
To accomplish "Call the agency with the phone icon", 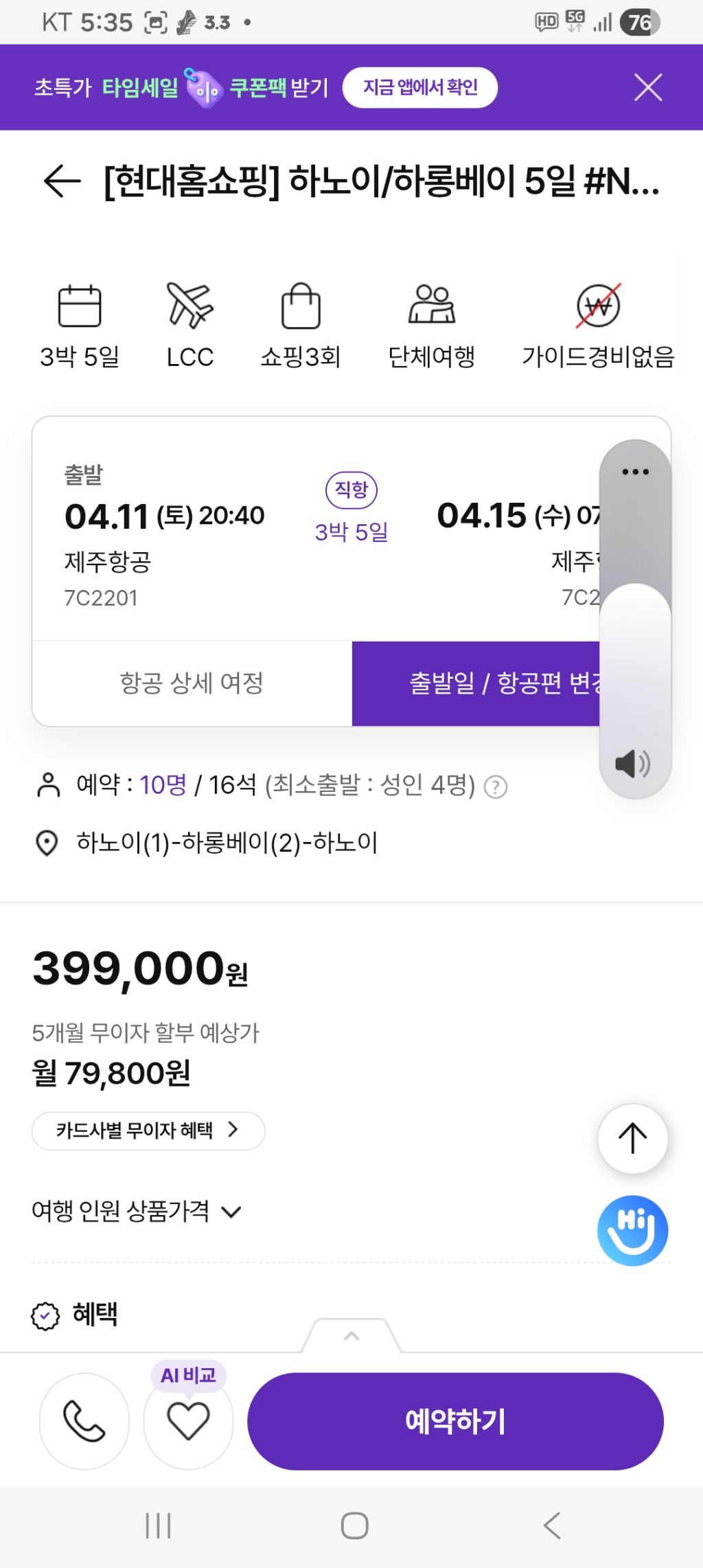I will (x=84, y=1421).
